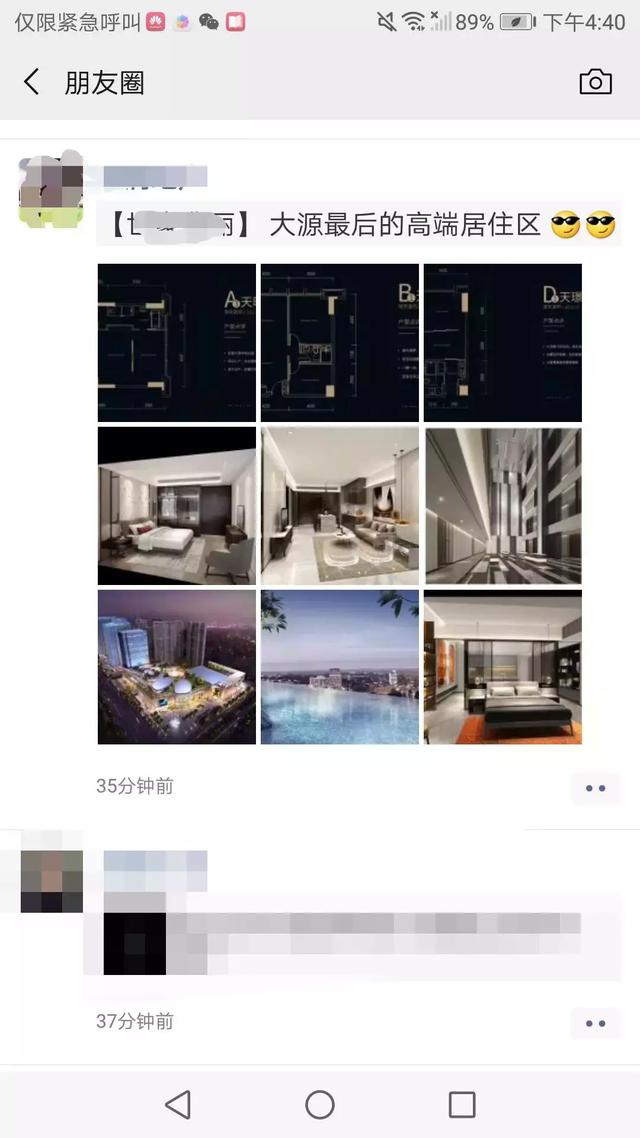This screenshot has width=640, height=1138.
Task: Enlarge the white bedroom rendering photo
Action: tap(176, 505)
